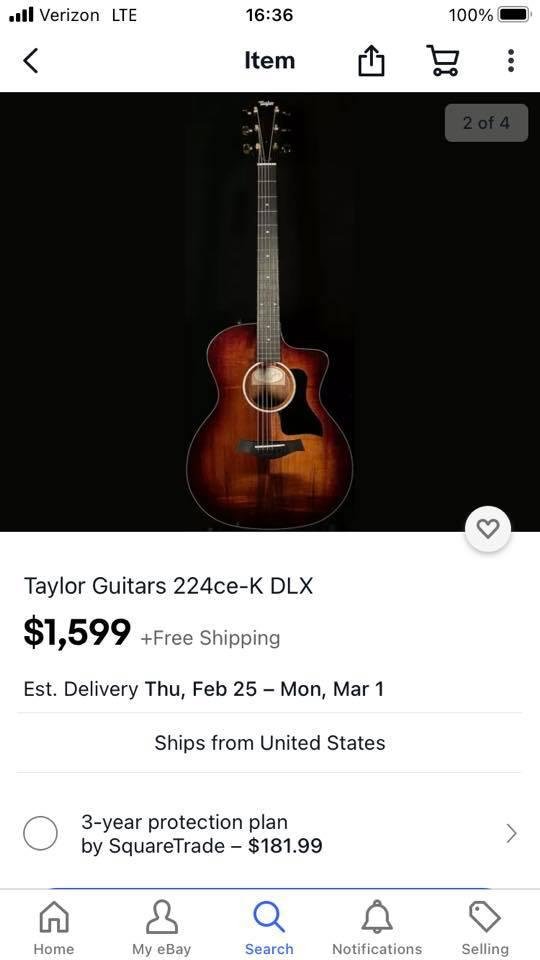
Task: Open the shopping cart
Action: pyautogui.click(x=443, y=61)
